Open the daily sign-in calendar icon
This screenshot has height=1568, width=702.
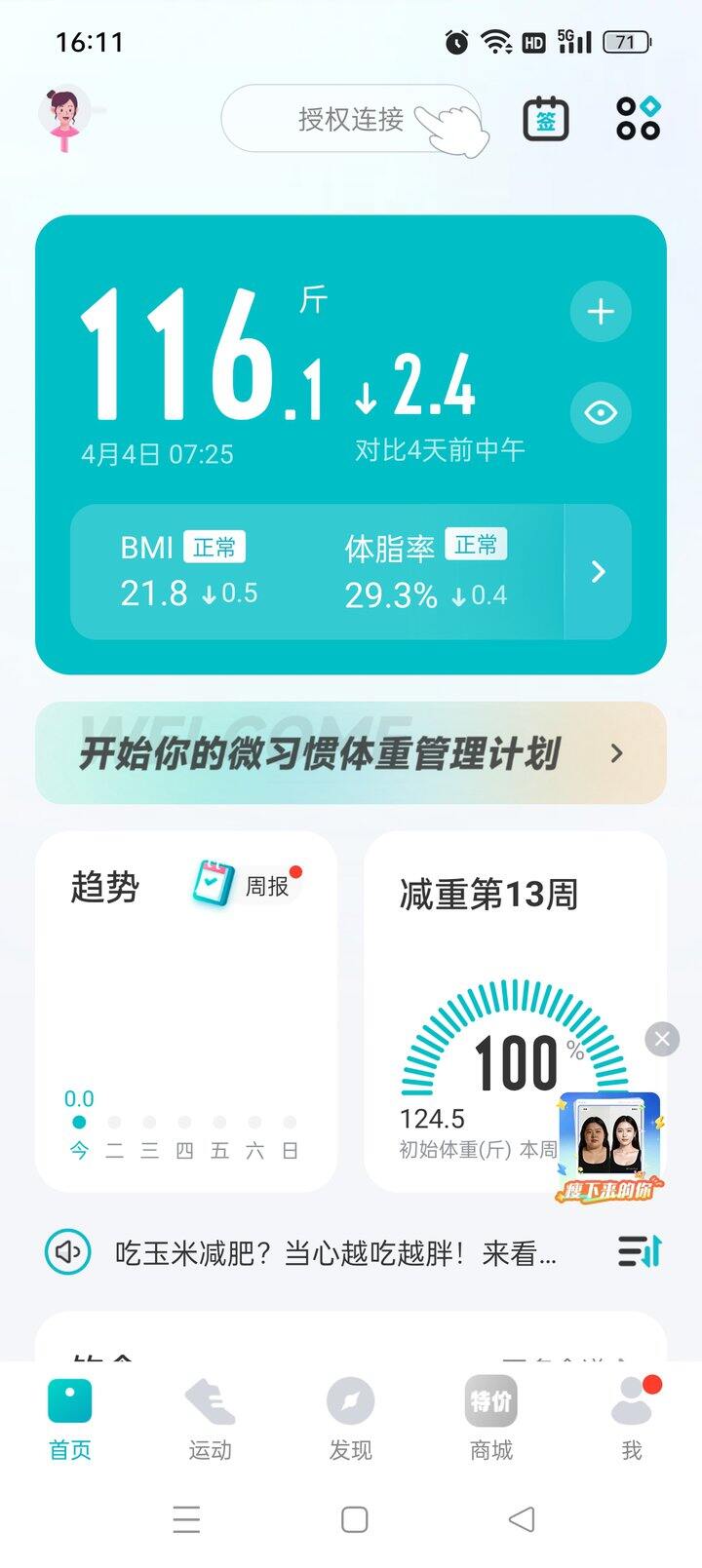pyautogui.click(x=545, y=118)
